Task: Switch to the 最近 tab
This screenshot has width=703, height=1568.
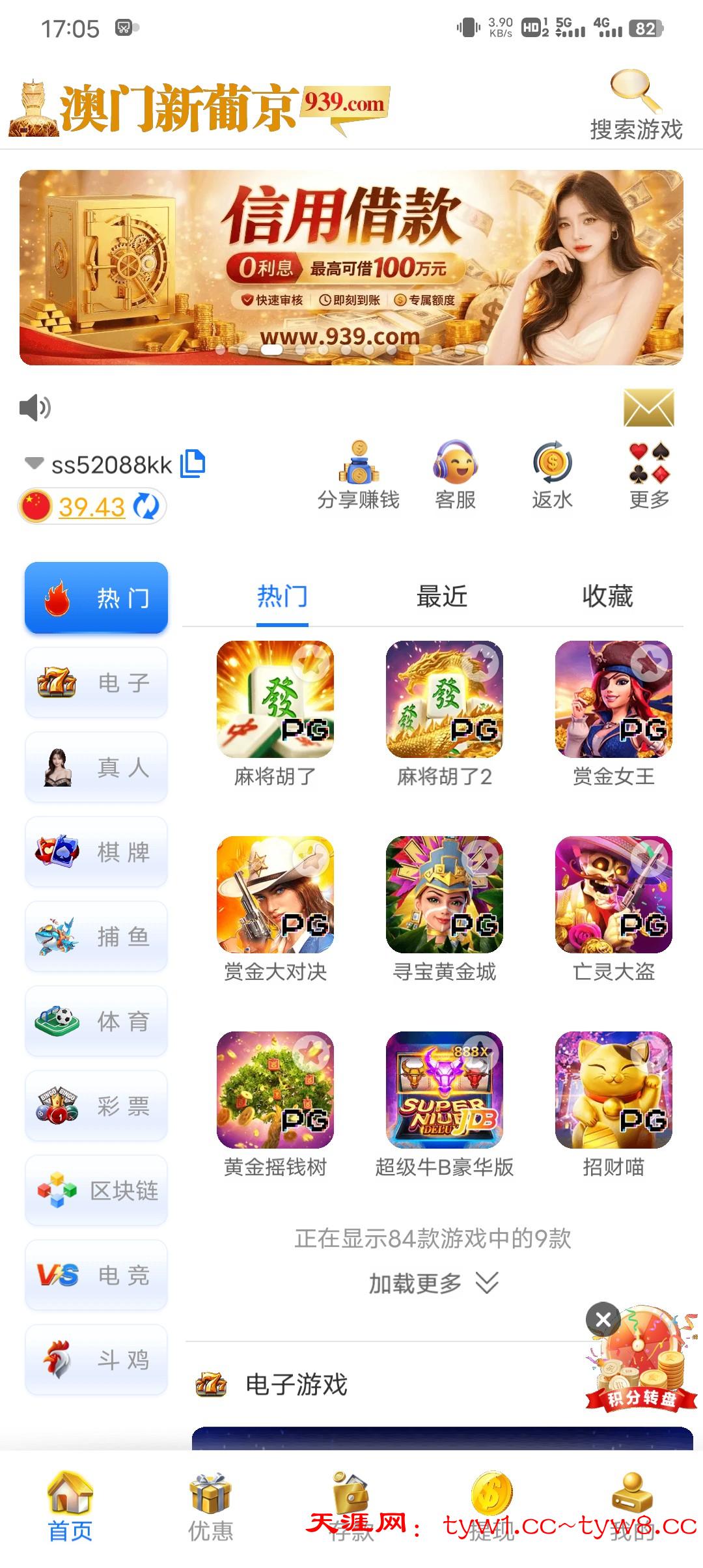Action: [x=442, y=596]
